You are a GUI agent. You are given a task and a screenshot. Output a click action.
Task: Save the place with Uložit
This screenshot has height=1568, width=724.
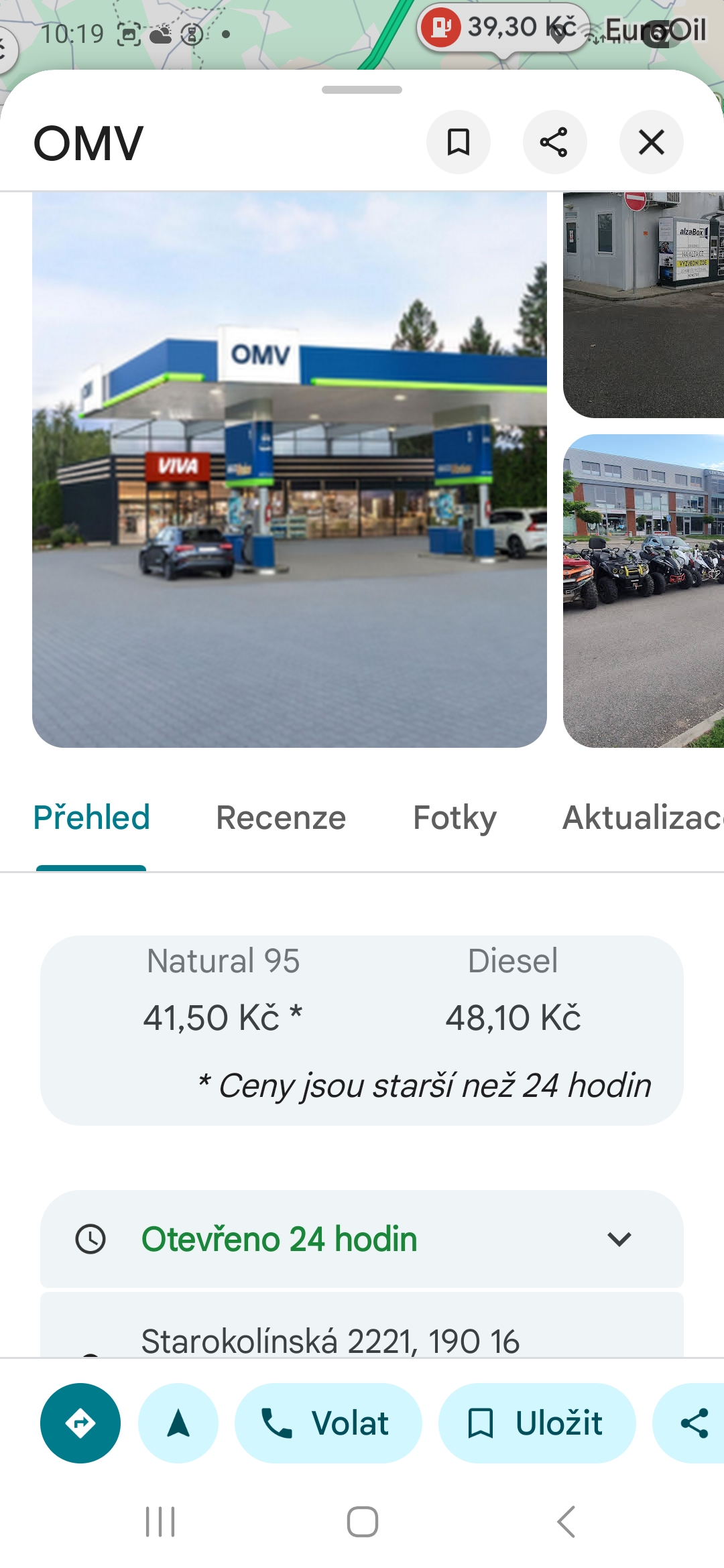pyautogui.click(x=536, y=1423)
